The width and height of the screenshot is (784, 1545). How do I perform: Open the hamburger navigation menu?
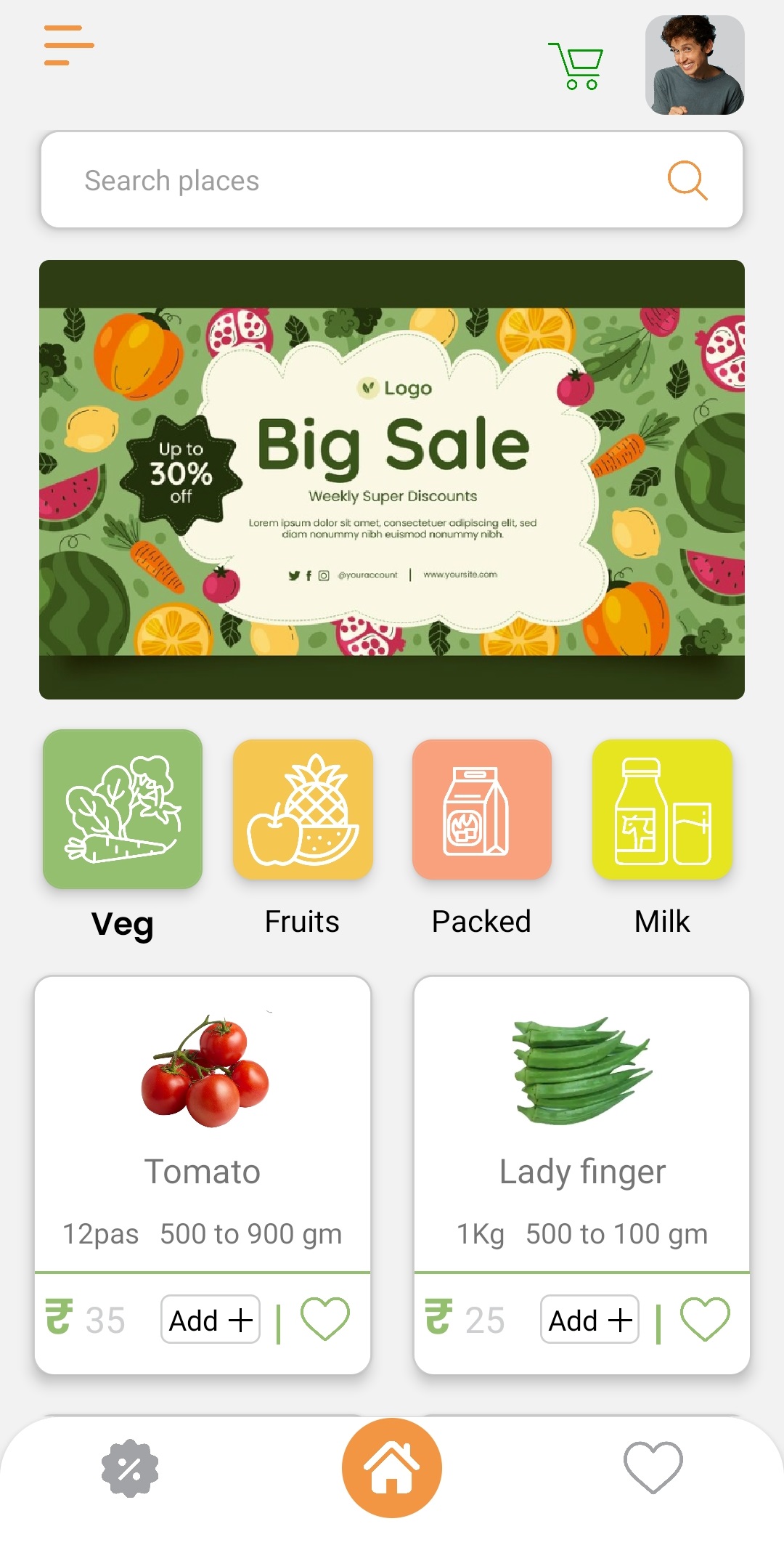[x=68, y=44]
